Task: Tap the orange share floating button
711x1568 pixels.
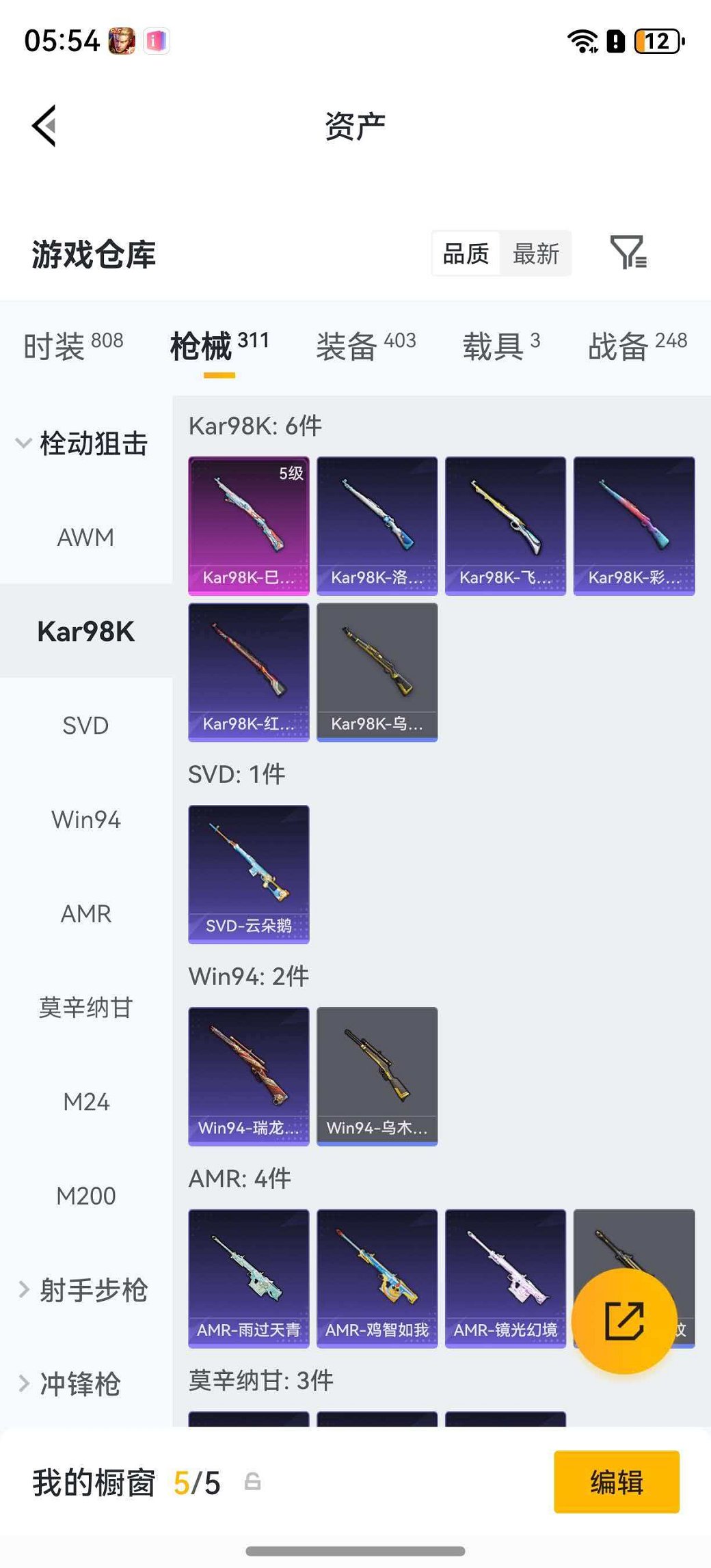Action: [x=624, y=1321]
